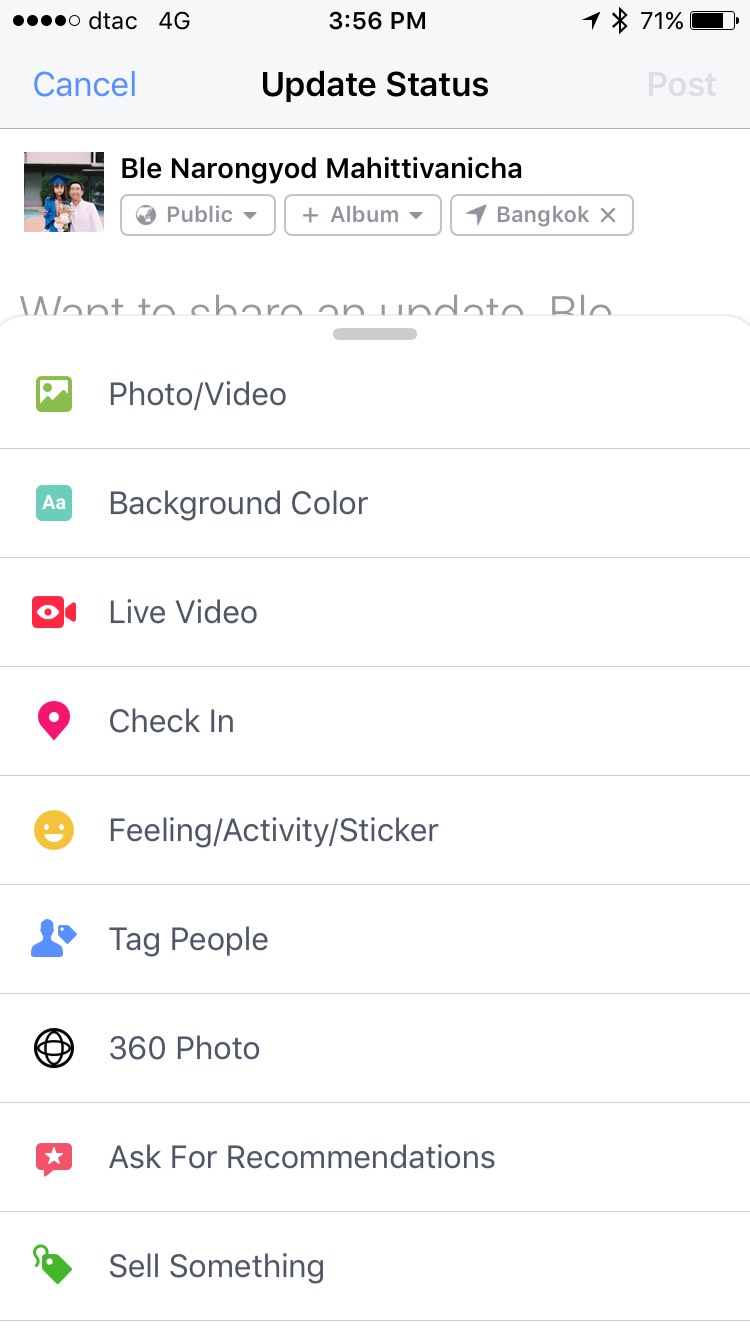Open Sell Something
750x1334 pixels.
[375, 1266]
